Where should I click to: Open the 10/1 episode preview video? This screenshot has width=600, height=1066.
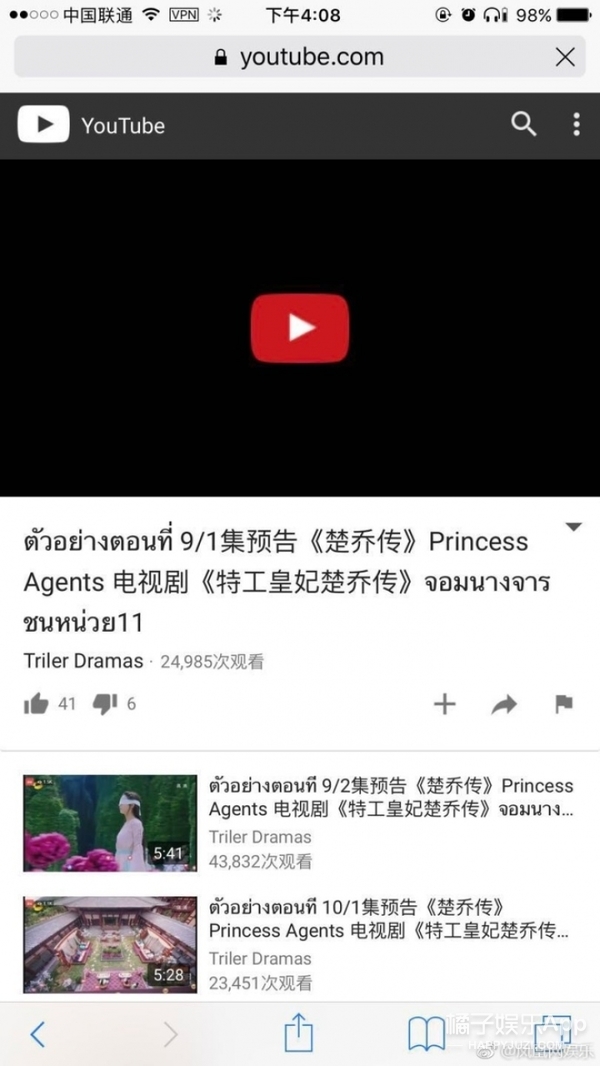click(111, 943)
